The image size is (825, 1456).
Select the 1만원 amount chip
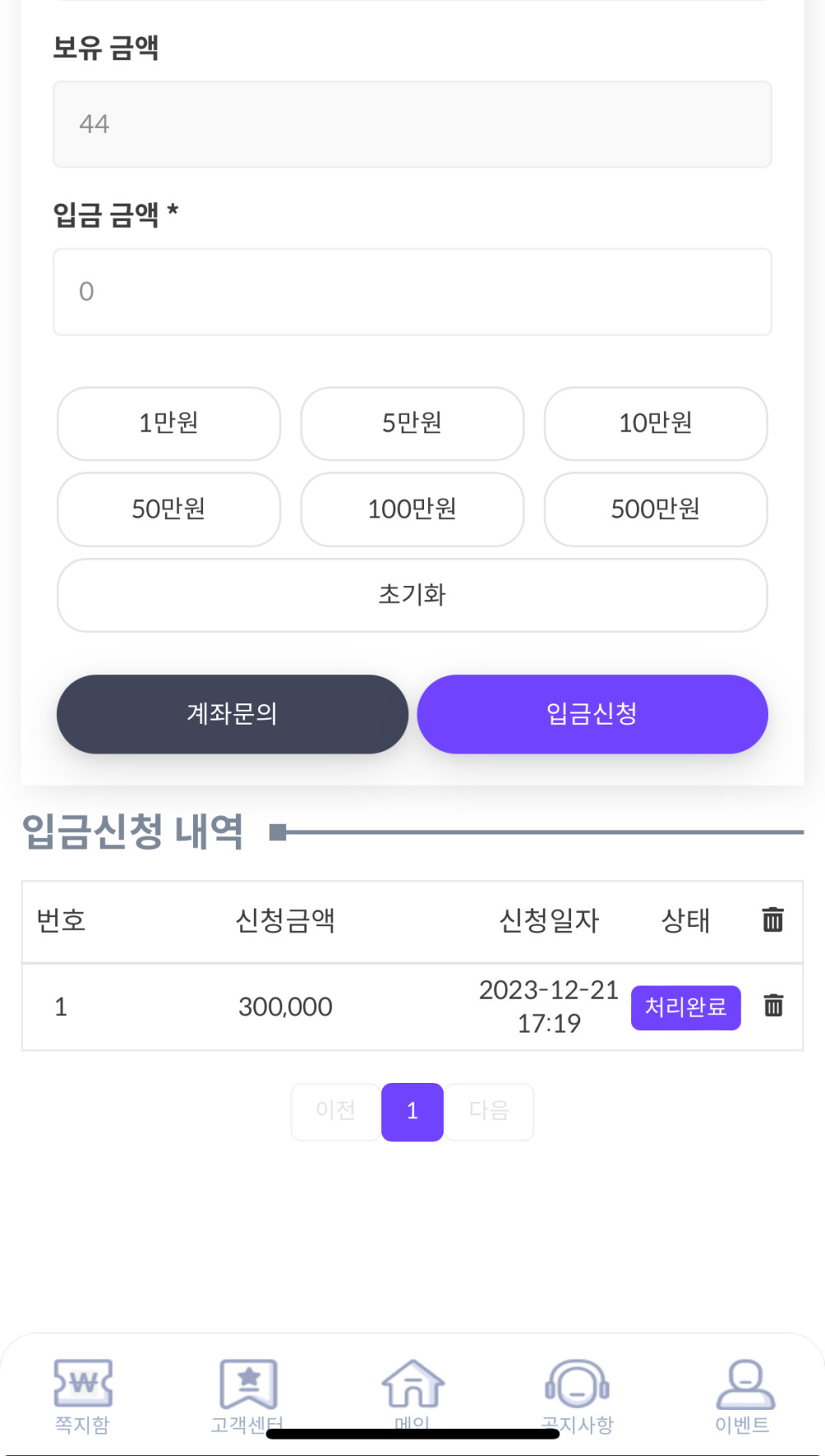coord(168,423)
